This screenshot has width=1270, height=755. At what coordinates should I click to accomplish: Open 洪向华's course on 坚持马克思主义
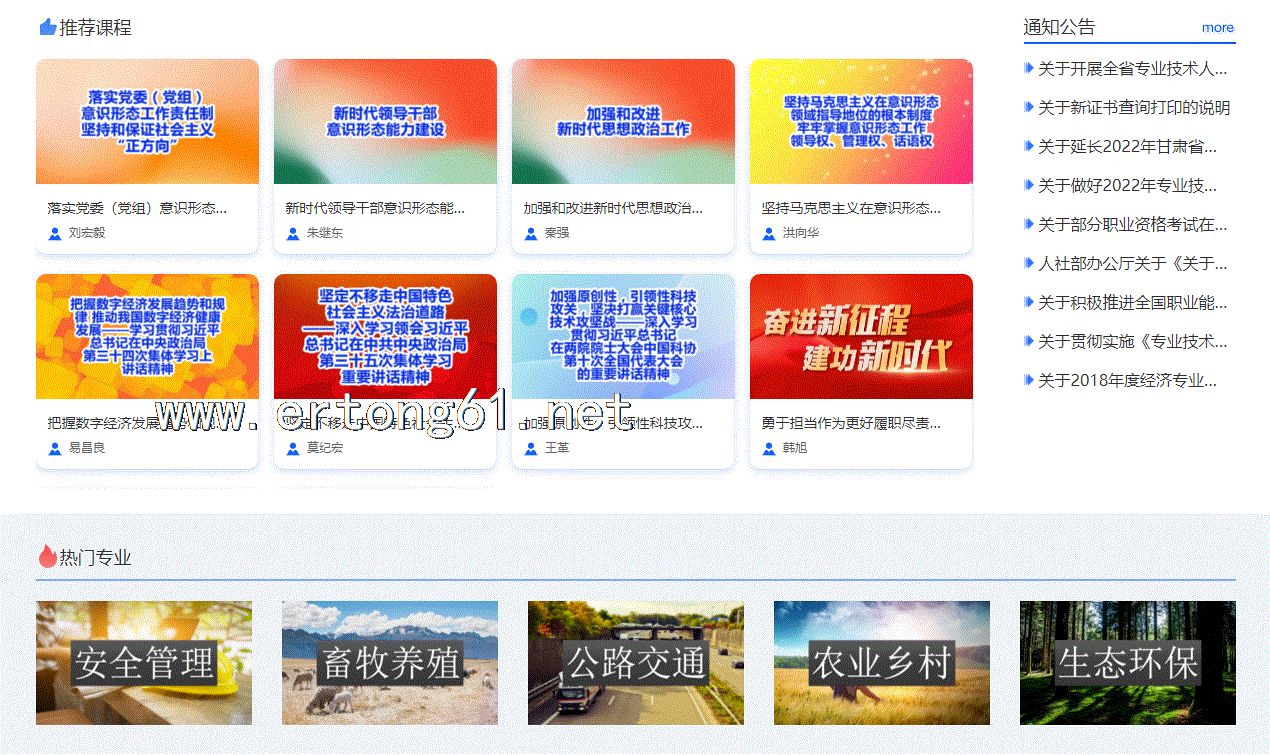[861, 122]
